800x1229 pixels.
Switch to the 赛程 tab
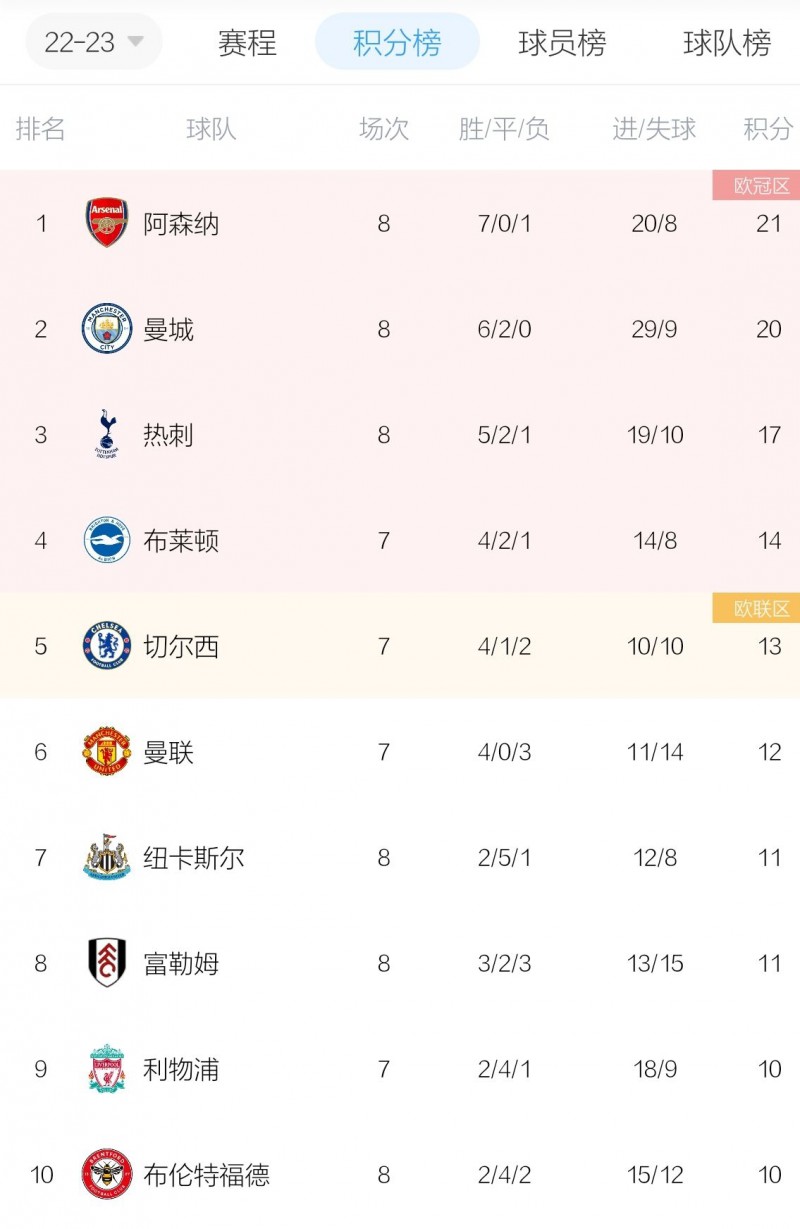coord(246,42)
